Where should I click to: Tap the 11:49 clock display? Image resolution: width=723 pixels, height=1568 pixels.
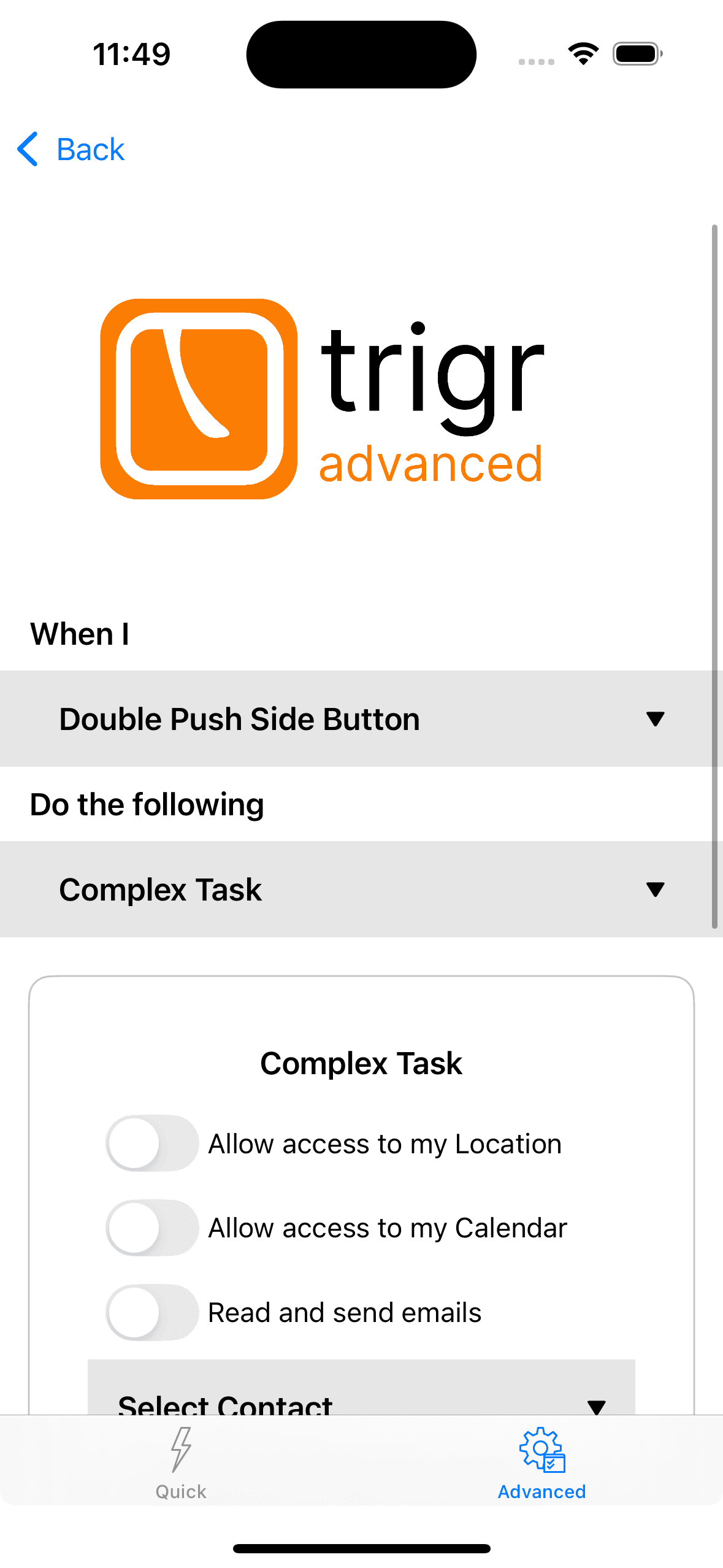point(132,53)
